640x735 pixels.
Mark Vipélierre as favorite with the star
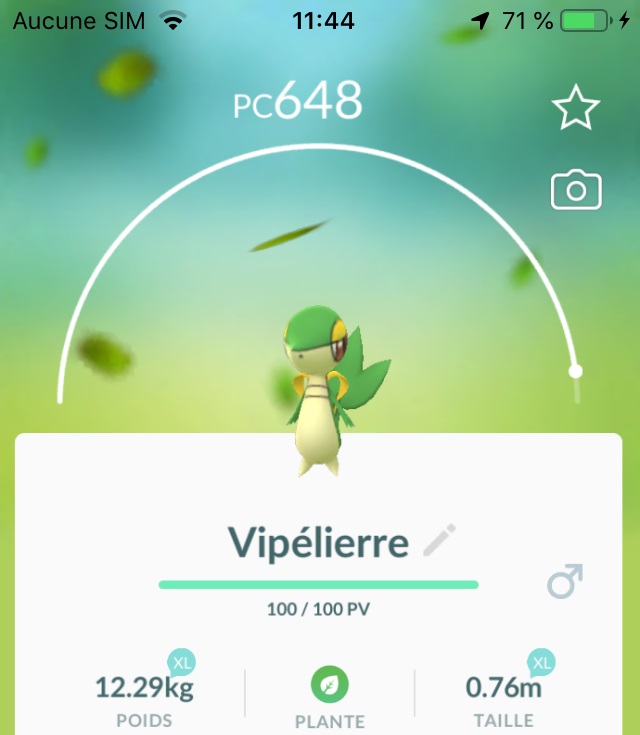[575, 108]
